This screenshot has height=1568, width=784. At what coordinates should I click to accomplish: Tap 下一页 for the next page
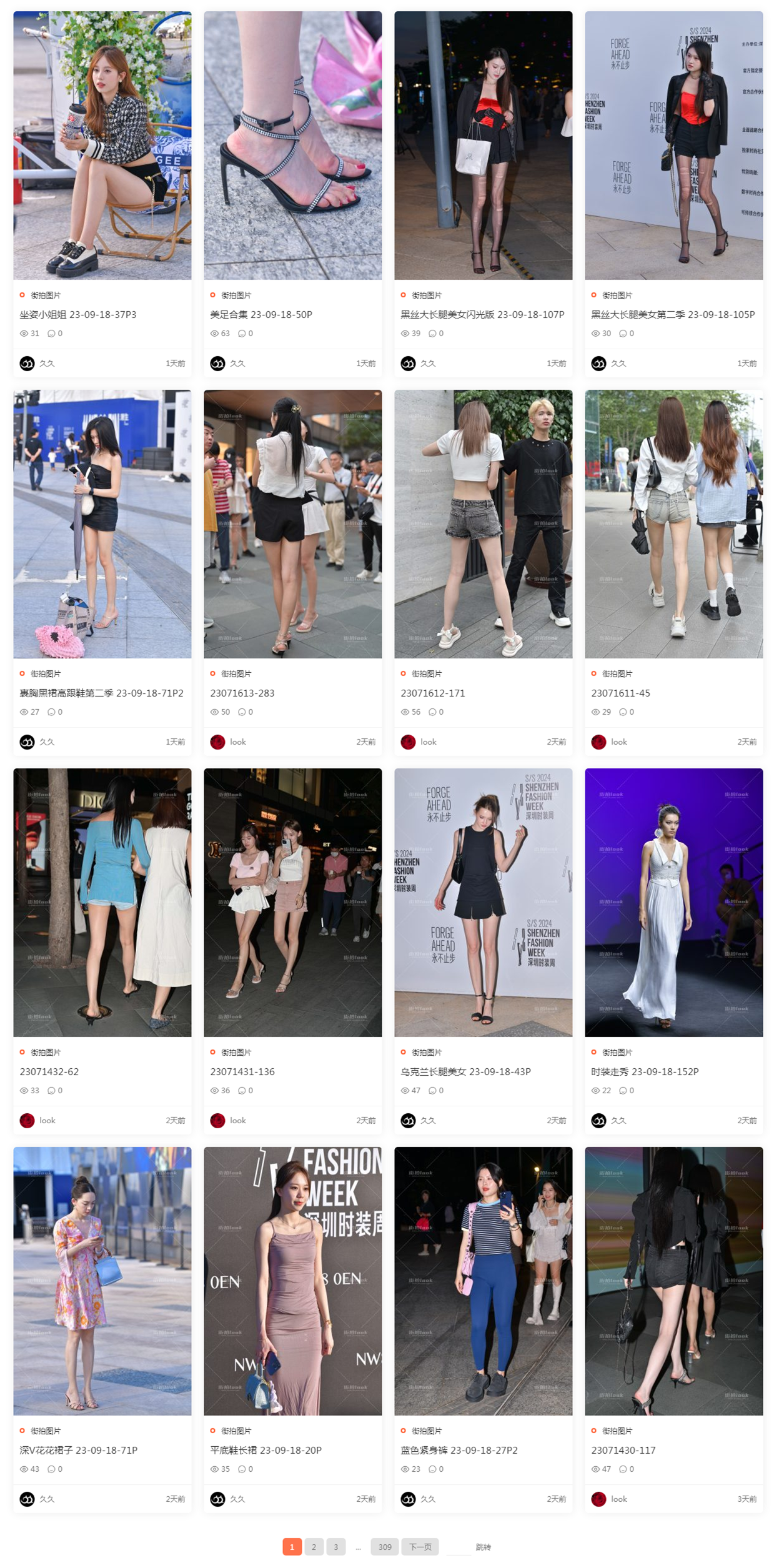pos(420,1547)
